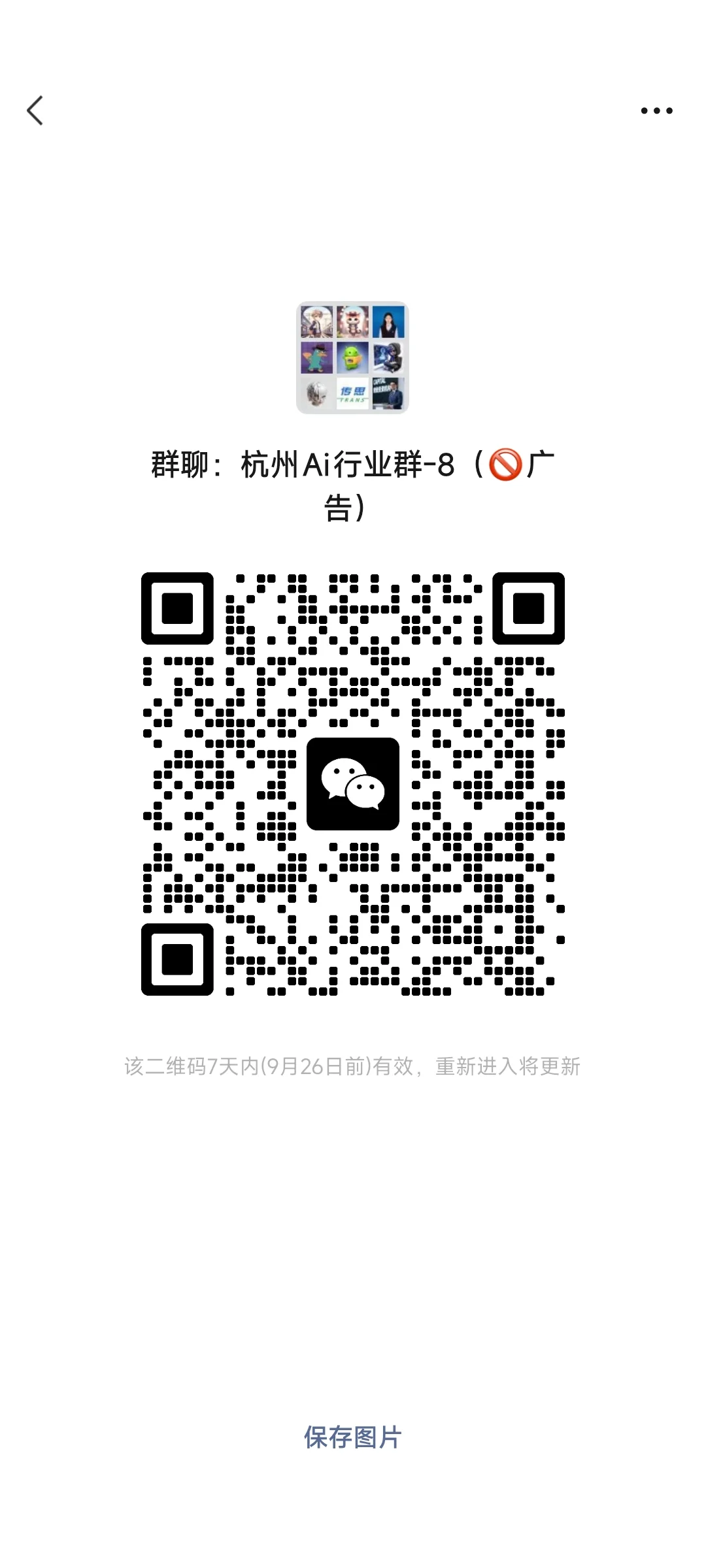706x1568 pixels.
Task: Go back using the top-left arrow
Action: point(35,110)
